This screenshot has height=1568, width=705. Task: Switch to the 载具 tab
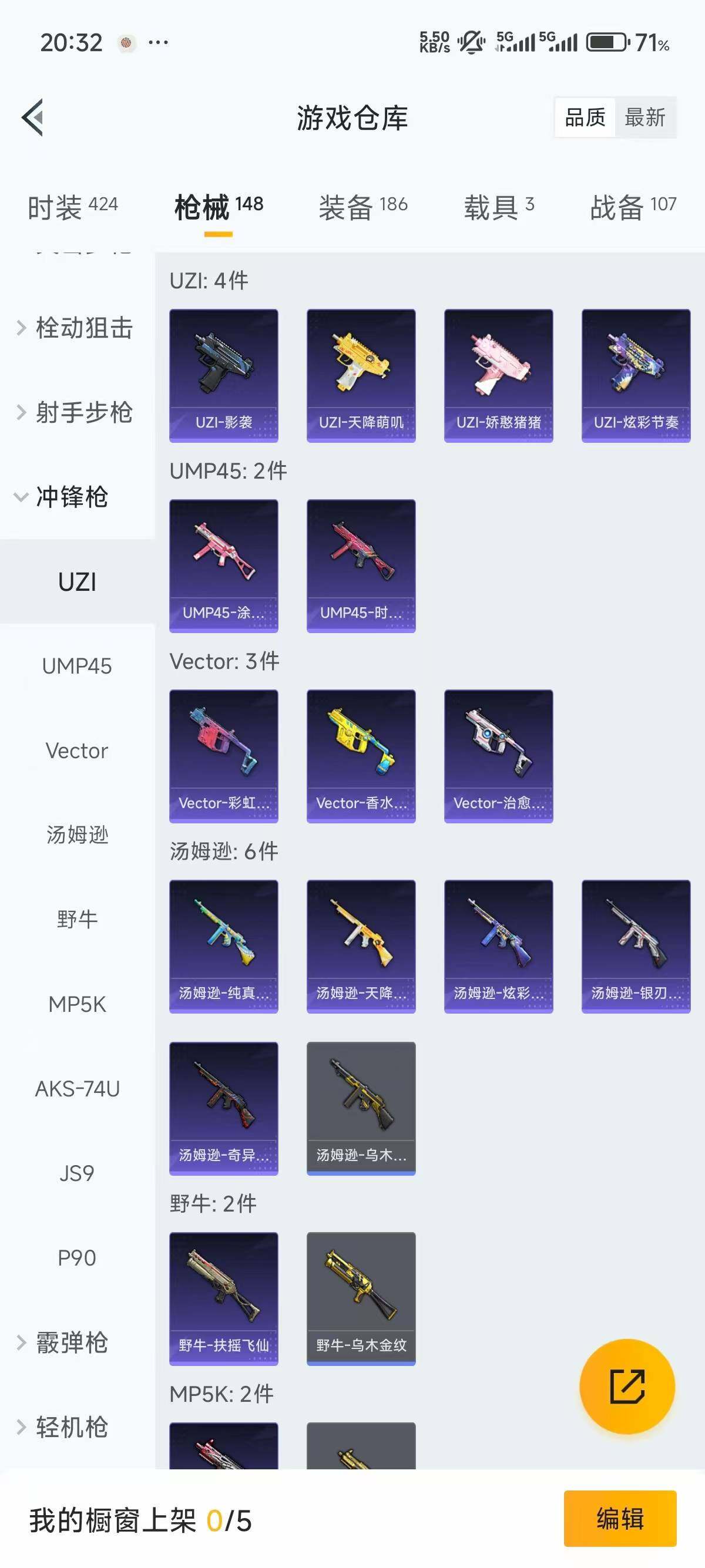coord(499,207)
